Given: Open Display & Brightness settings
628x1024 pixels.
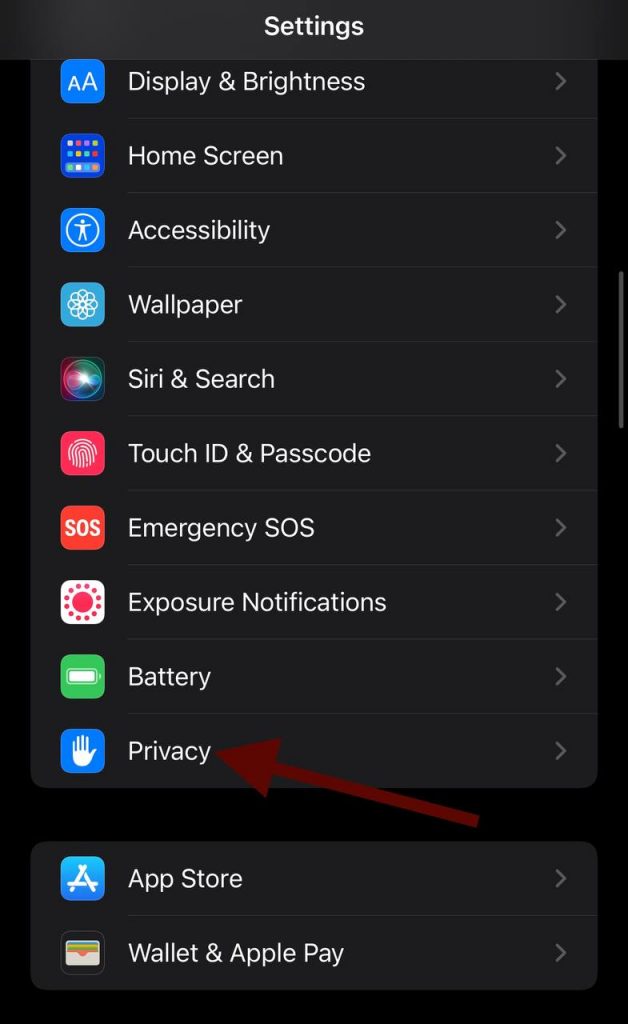Looking at the screenshot, I should click(246, 82).
